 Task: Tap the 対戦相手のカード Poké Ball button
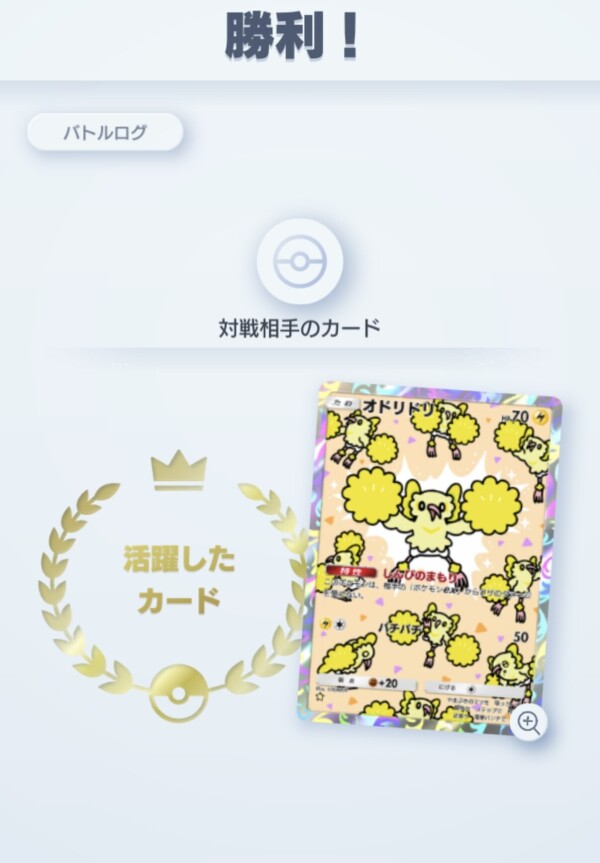tap(300, 262)
